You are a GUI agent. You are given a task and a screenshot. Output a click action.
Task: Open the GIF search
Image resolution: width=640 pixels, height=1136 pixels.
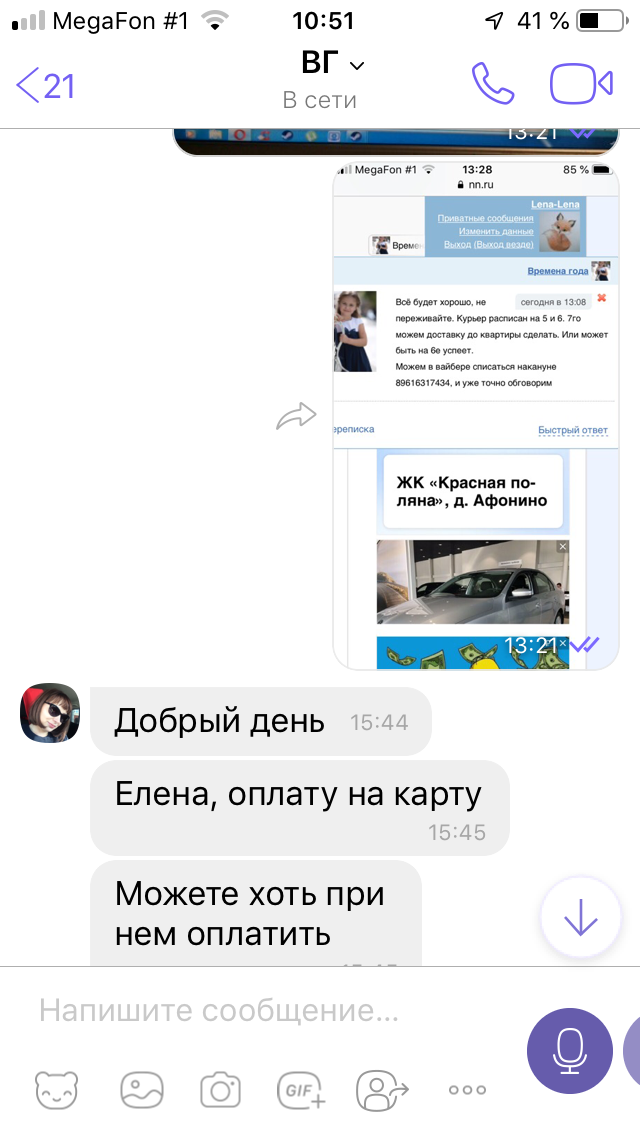tap(301, 1089)
